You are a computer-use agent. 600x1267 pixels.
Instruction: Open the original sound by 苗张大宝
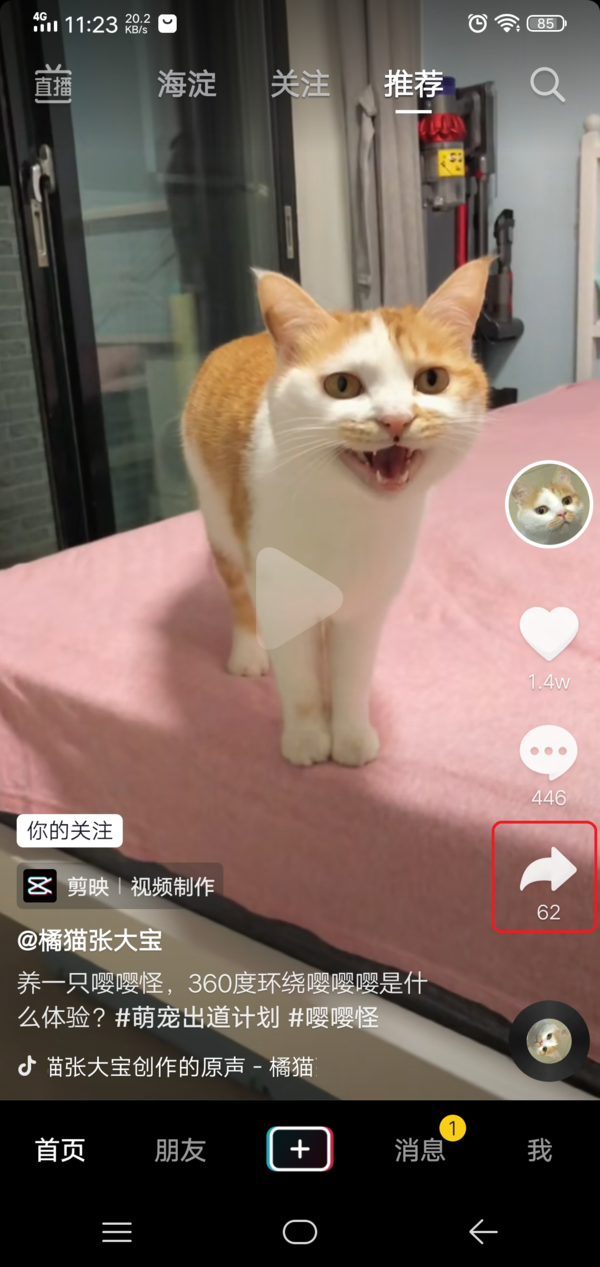(x=167, y=1067)
